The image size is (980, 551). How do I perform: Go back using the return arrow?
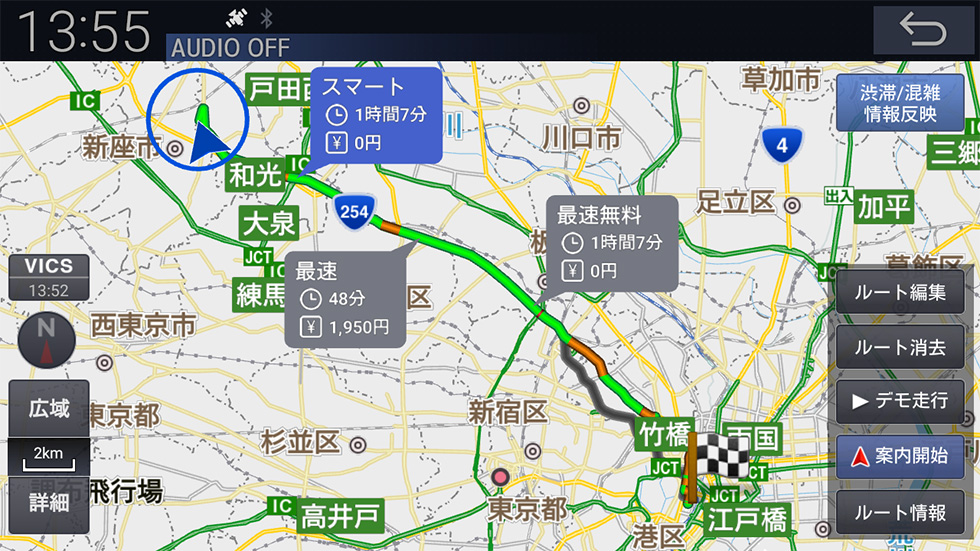[x=922, y=30]
